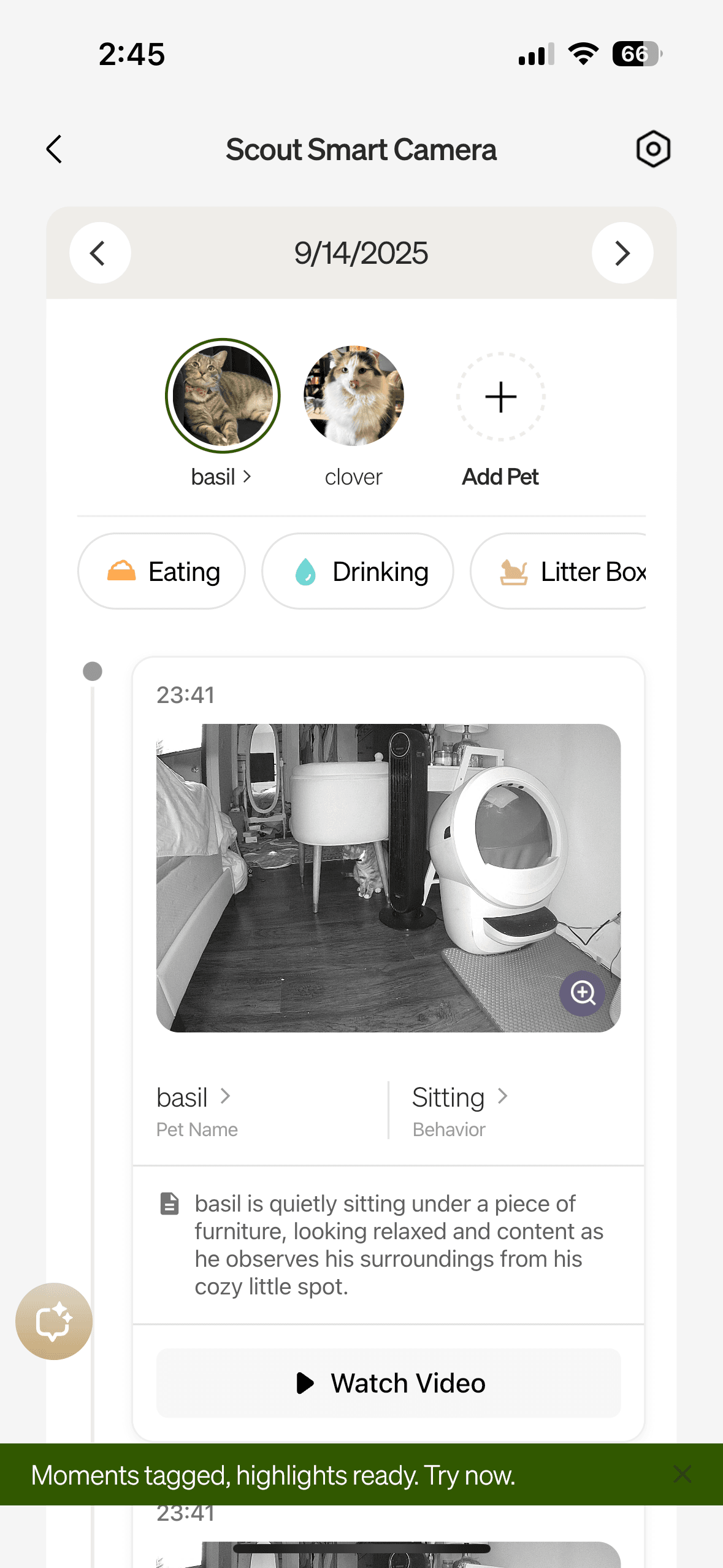The image size is (723, 1568).
Task: Enlarge the 23:41 snapshot with magnifier
Action: click(582, 993)
